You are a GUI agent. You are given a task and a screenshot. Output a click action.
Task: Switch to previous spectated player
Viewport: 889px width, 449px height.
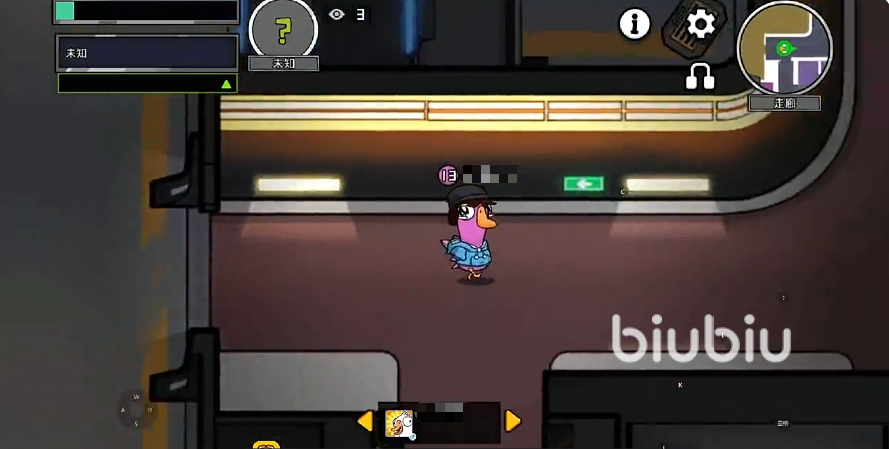pos(365,421)
